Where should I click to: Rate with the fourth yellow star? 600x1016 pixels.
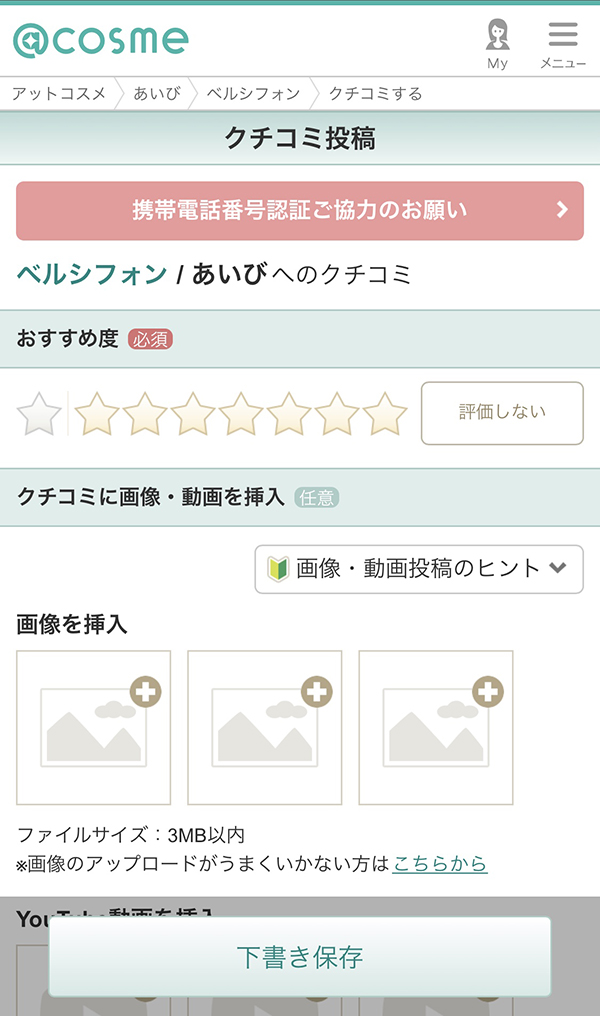tap(241, 414)
